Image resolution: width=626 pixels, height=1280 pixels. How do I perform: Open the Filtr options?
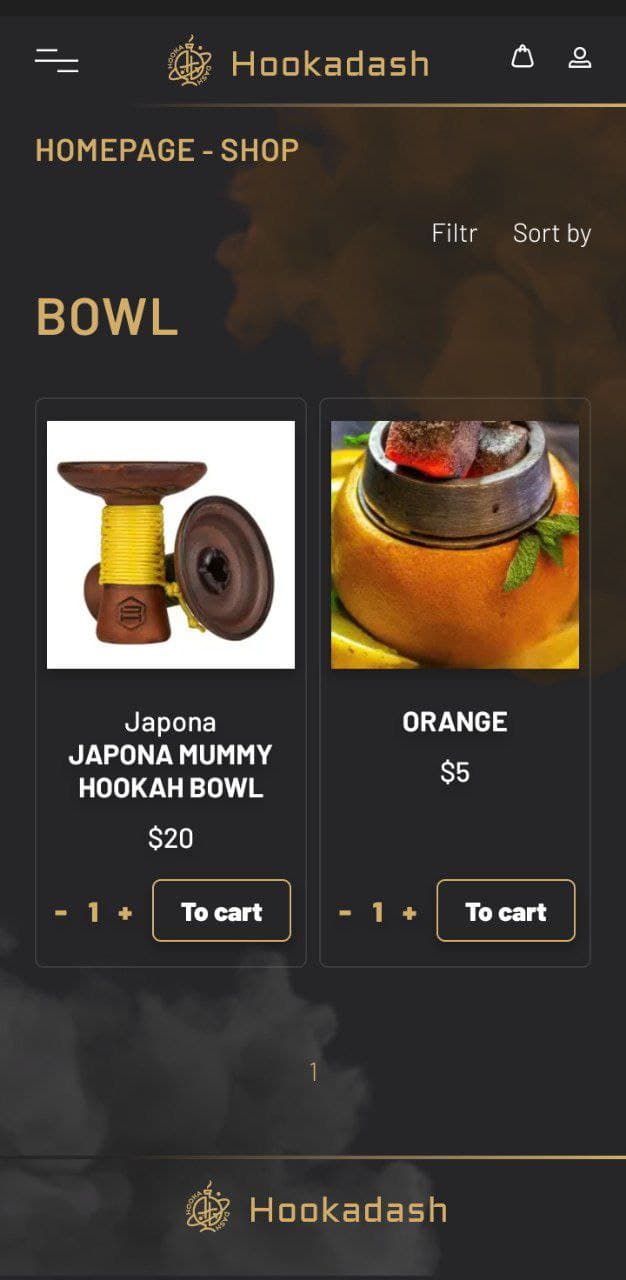(454, 233)
